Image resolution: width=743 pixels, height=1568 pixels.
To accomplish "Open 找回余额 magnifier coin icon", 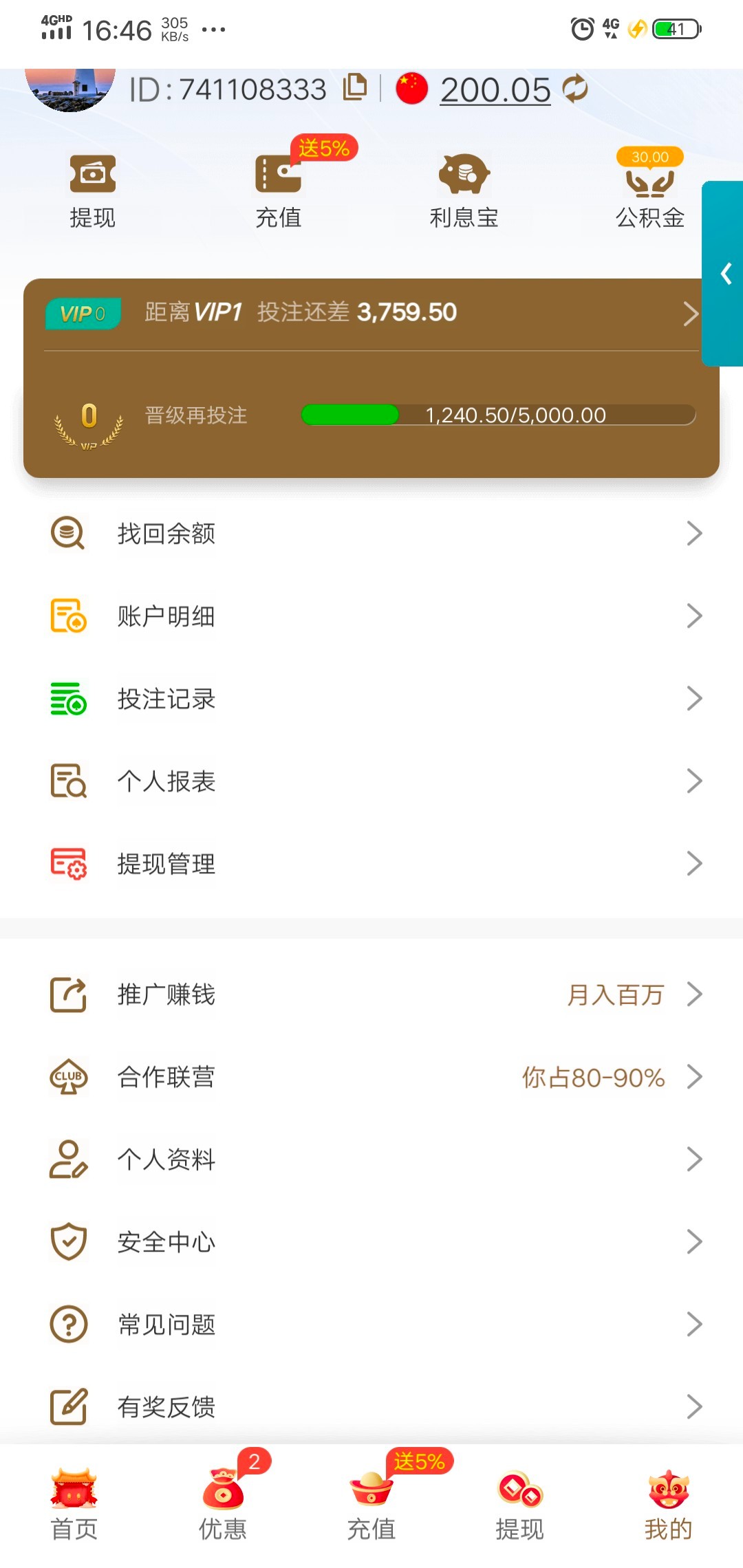I will 67,534.
